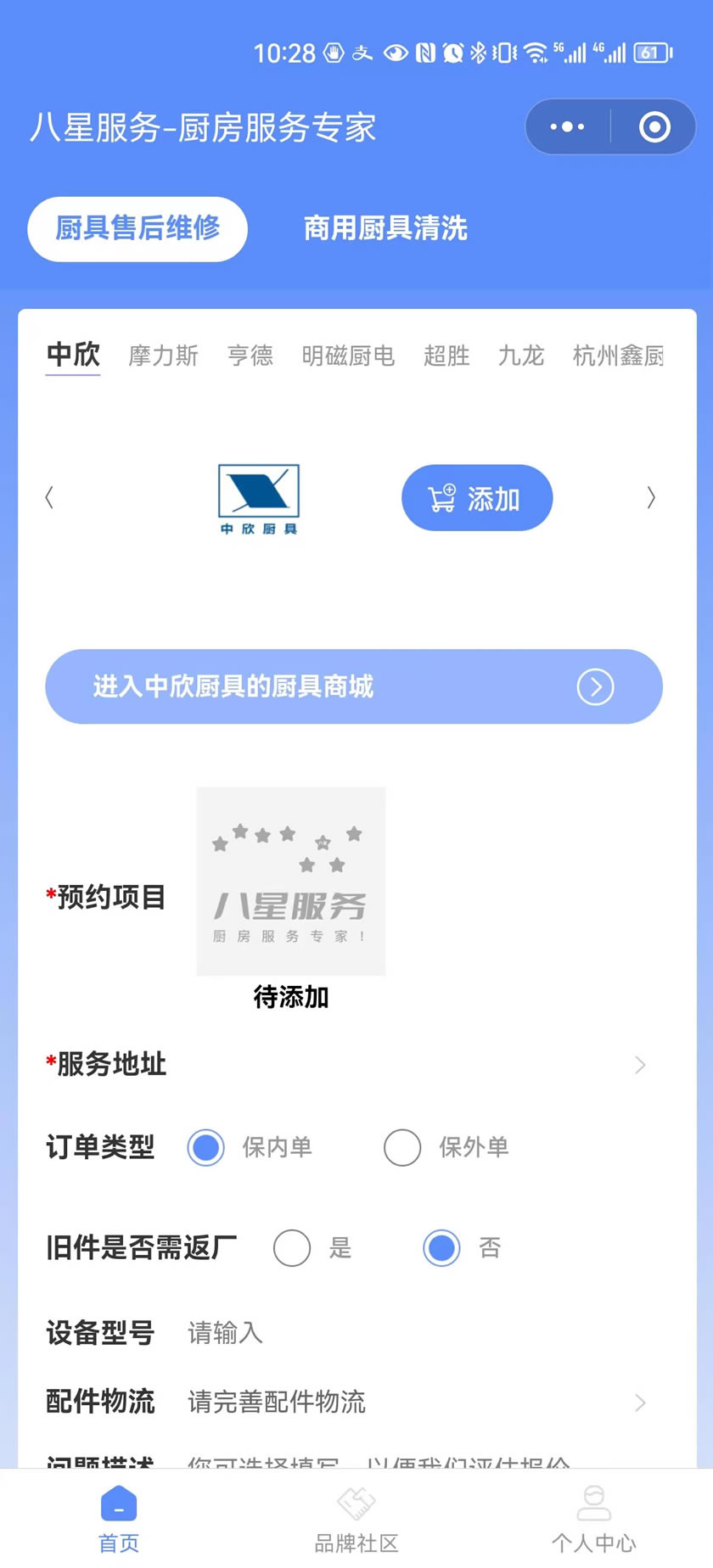Switch to 品牌社区 bottom tab

356,1520
